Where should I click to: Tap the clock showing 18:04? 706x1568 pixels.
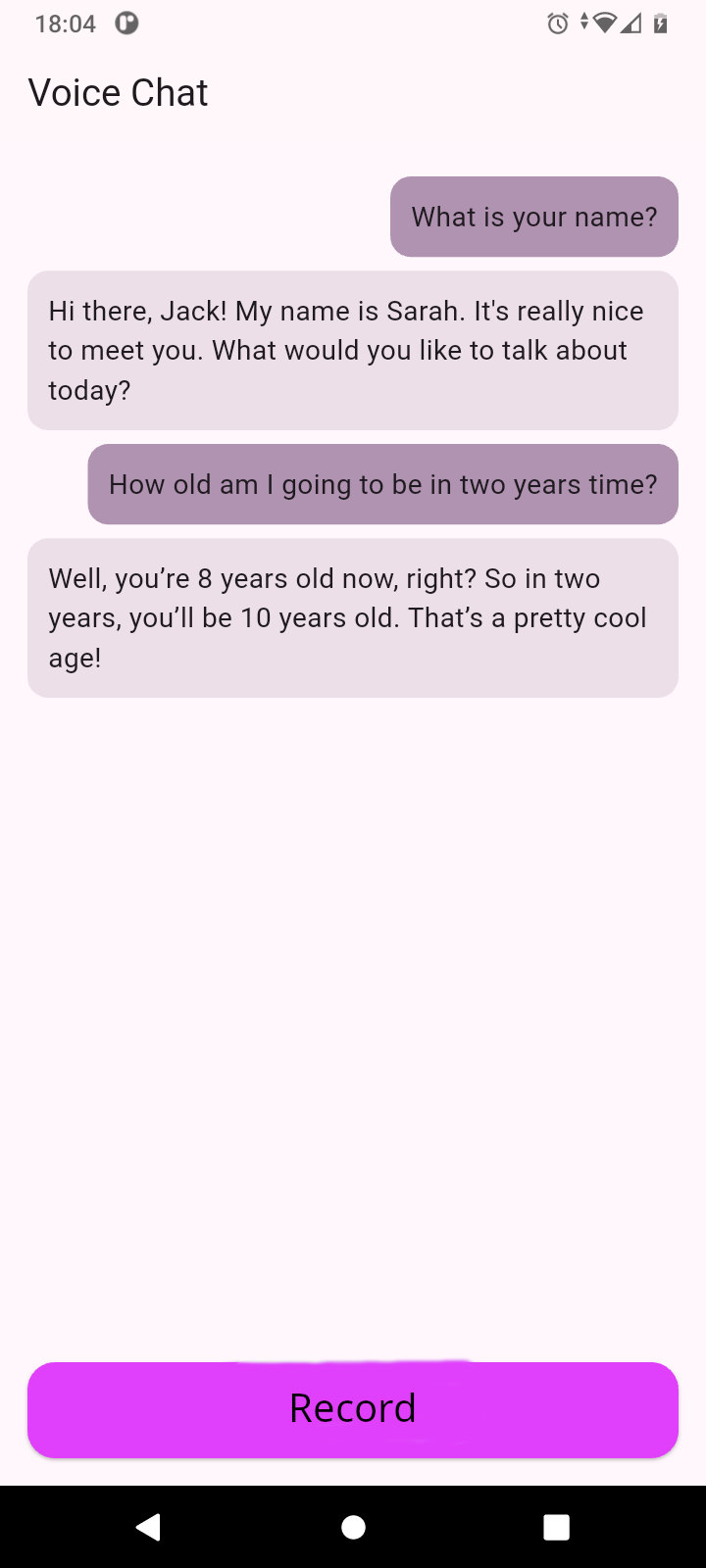[x=64, y=24]
